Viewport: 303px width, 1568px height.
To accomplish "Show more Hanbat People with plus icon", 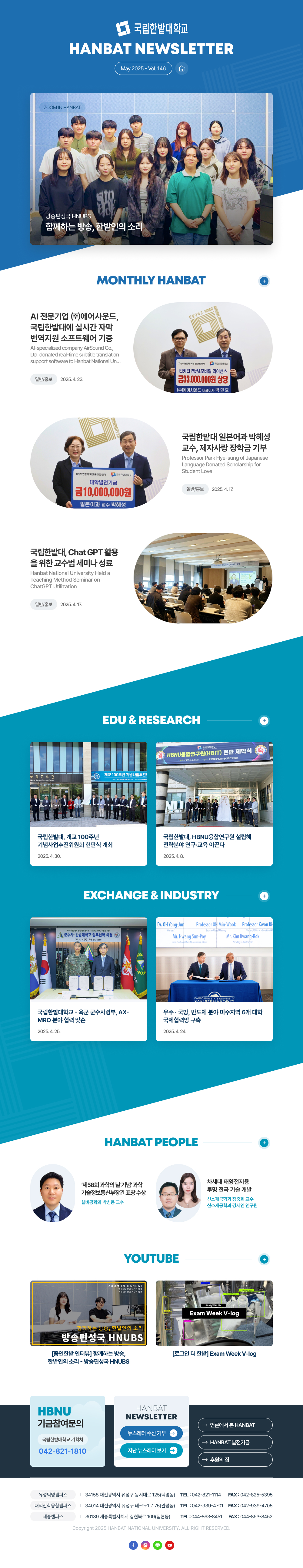I will pos(263,1143).
